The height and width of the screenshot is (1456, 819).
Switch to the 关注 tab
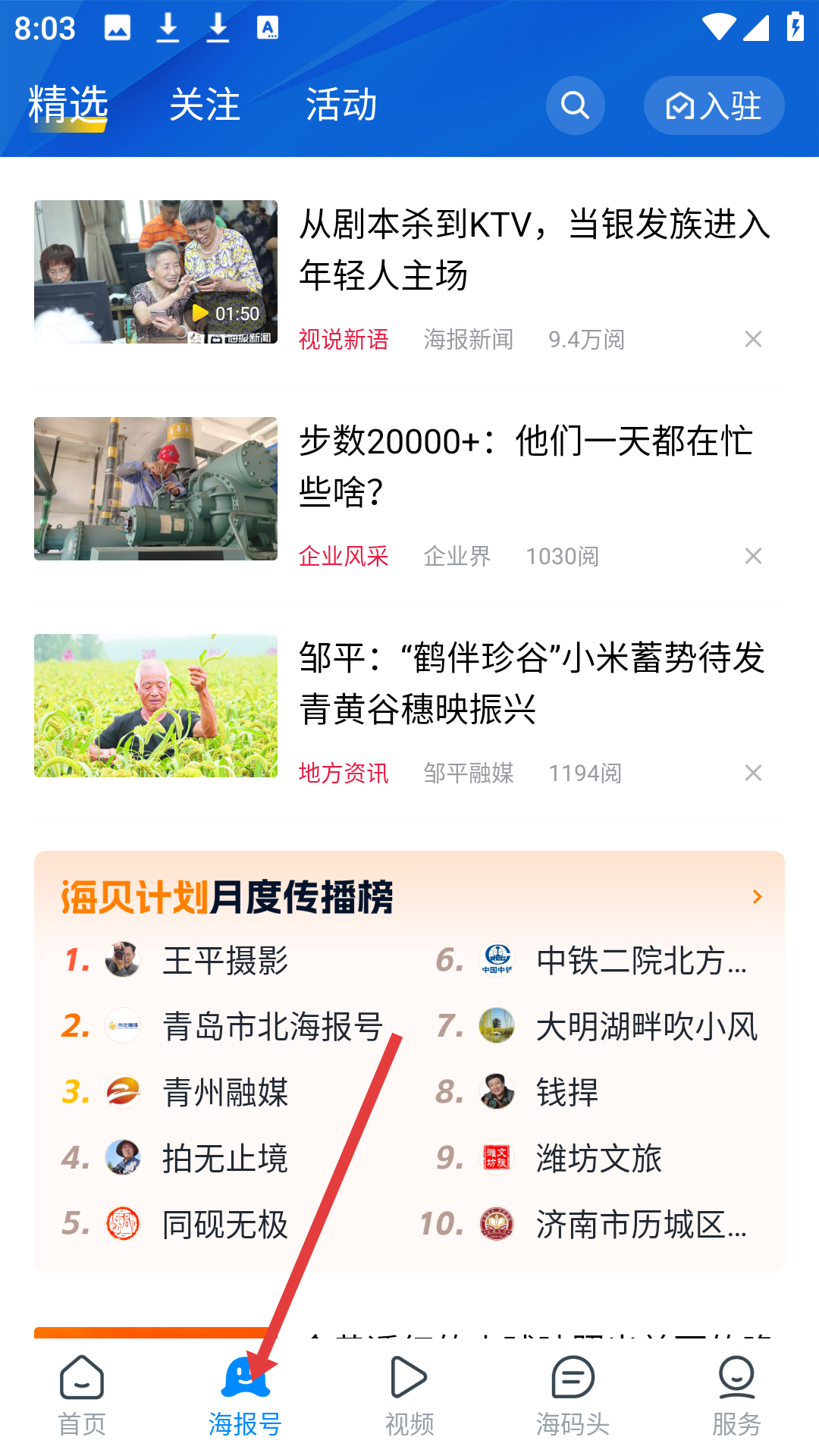click(x=205, y=105)
